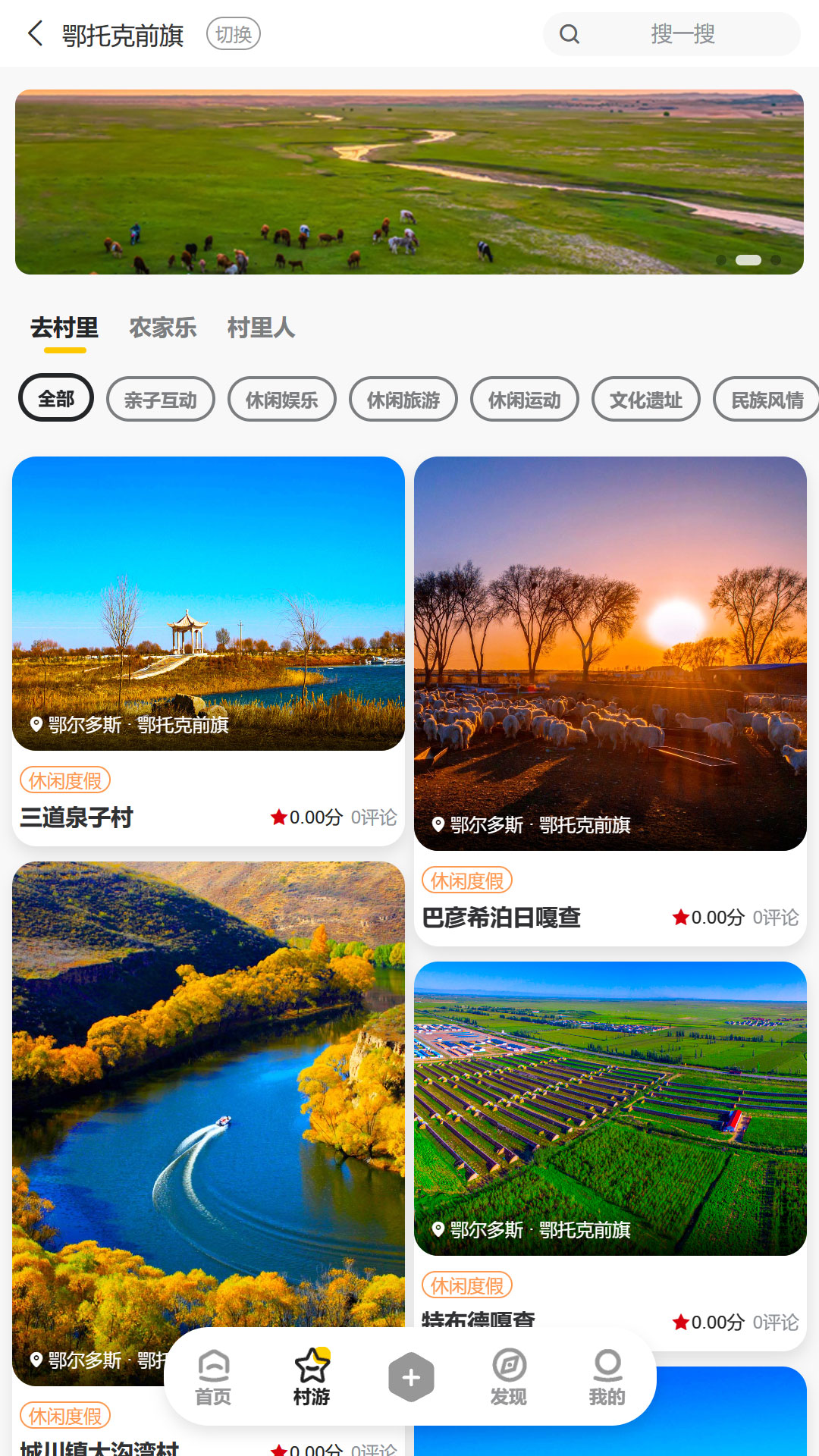Enable the 文化遗址 filter
Screen dimensions: 819x1456
coord(645,398)
